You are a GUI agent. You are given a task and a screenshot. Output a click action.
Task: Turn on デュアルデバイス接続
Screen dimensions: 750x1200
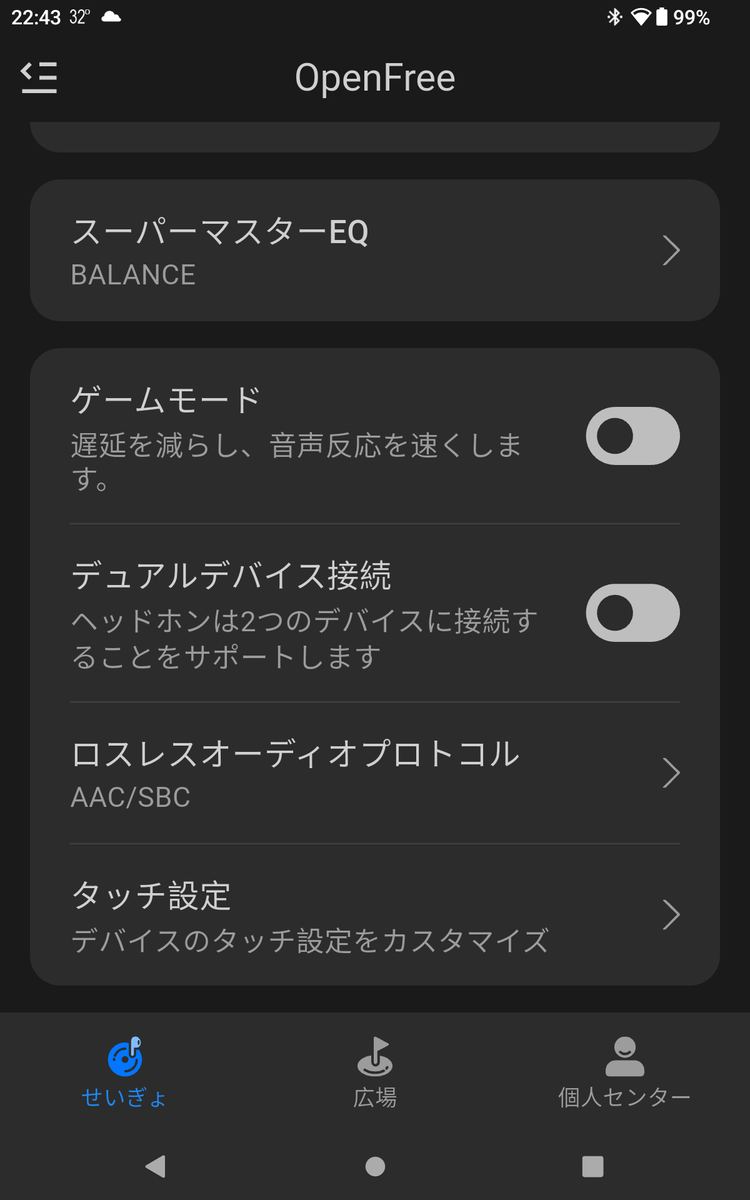632,613
